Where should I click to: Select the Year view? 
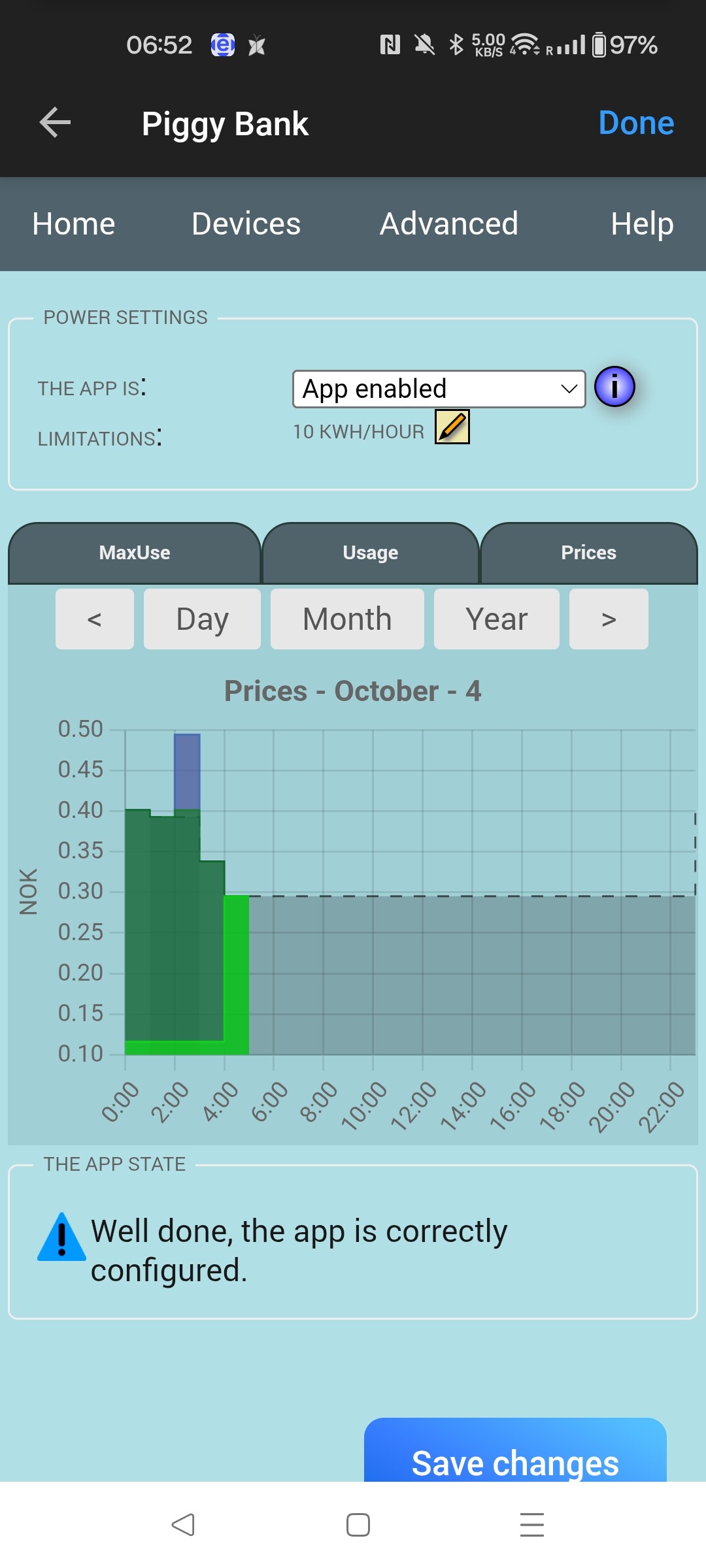[496, 619]
